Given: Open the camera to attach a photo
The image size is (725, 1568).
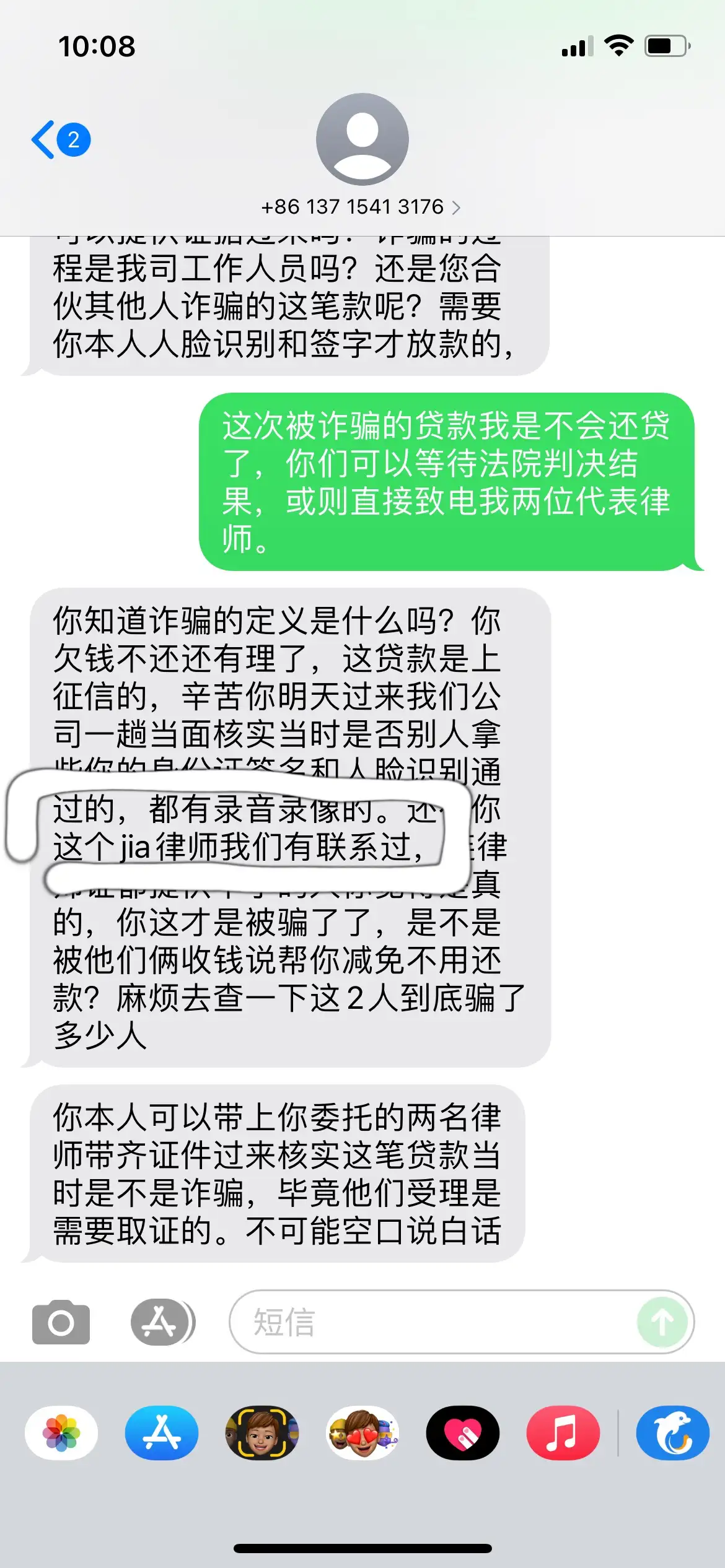Looking at the screenshot, I should (x=61, y=1322).
